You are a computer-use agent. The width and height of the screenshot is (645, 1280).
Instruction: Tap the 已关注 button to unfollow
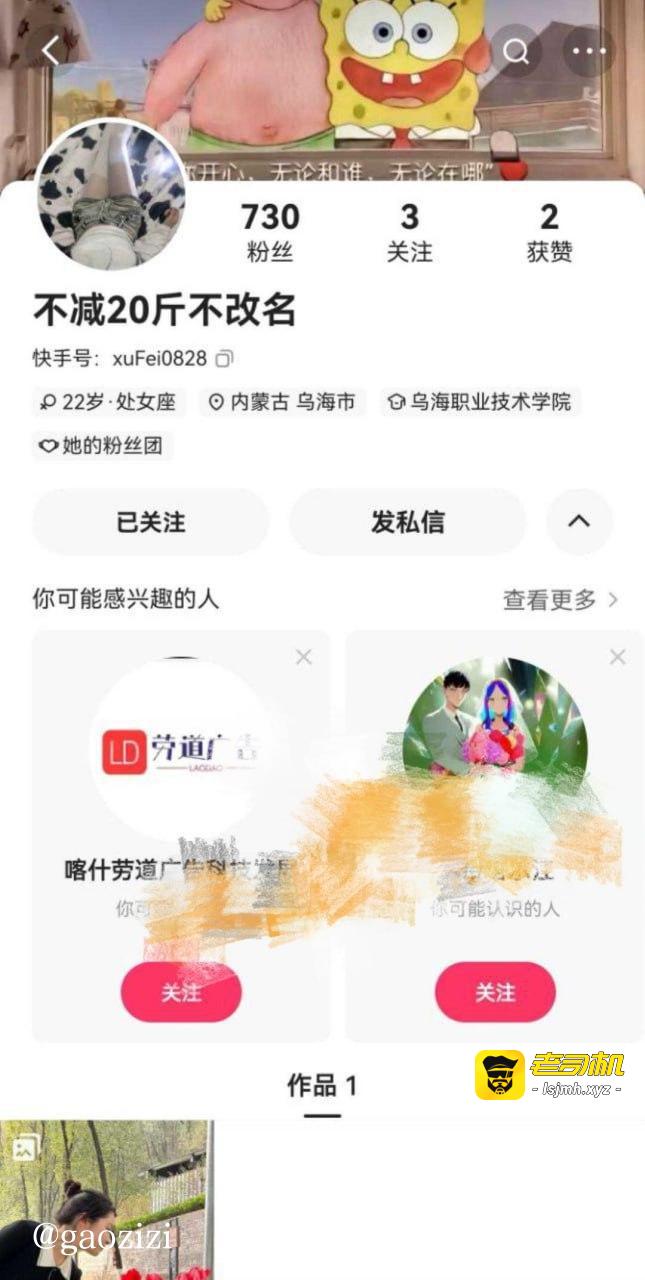point(151,522)
